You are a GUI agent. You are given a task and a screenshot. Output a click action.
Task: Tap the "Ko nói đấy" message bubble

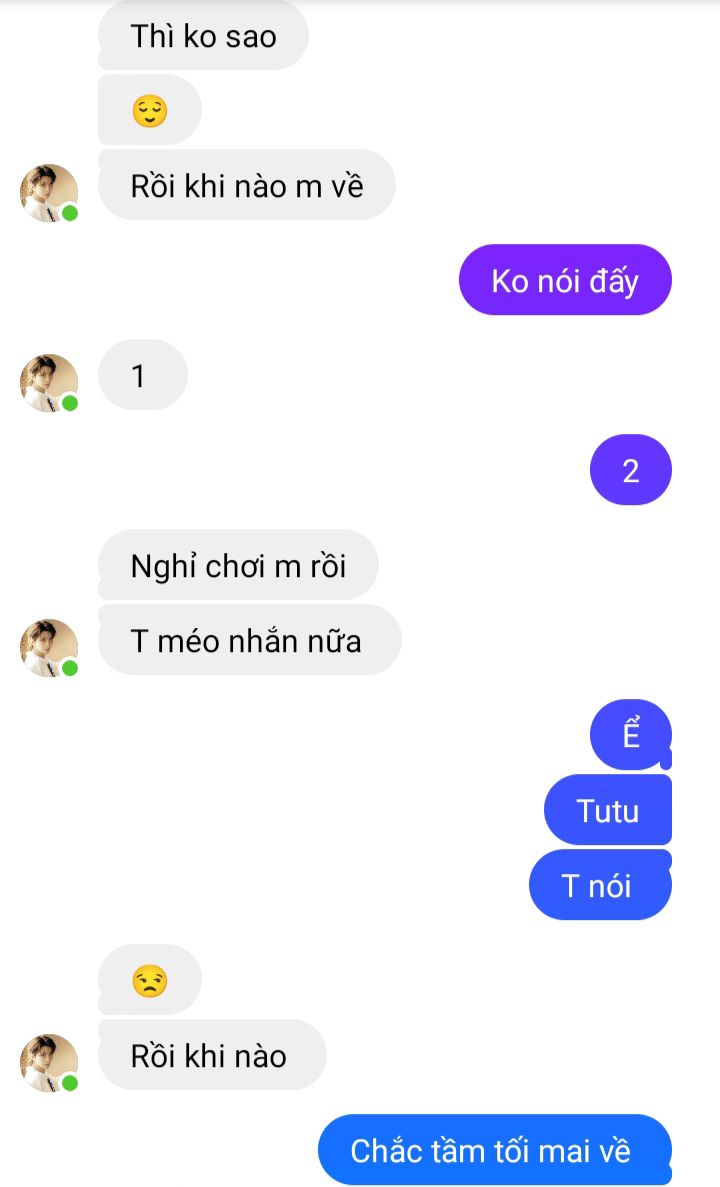(x=565, y=280)
